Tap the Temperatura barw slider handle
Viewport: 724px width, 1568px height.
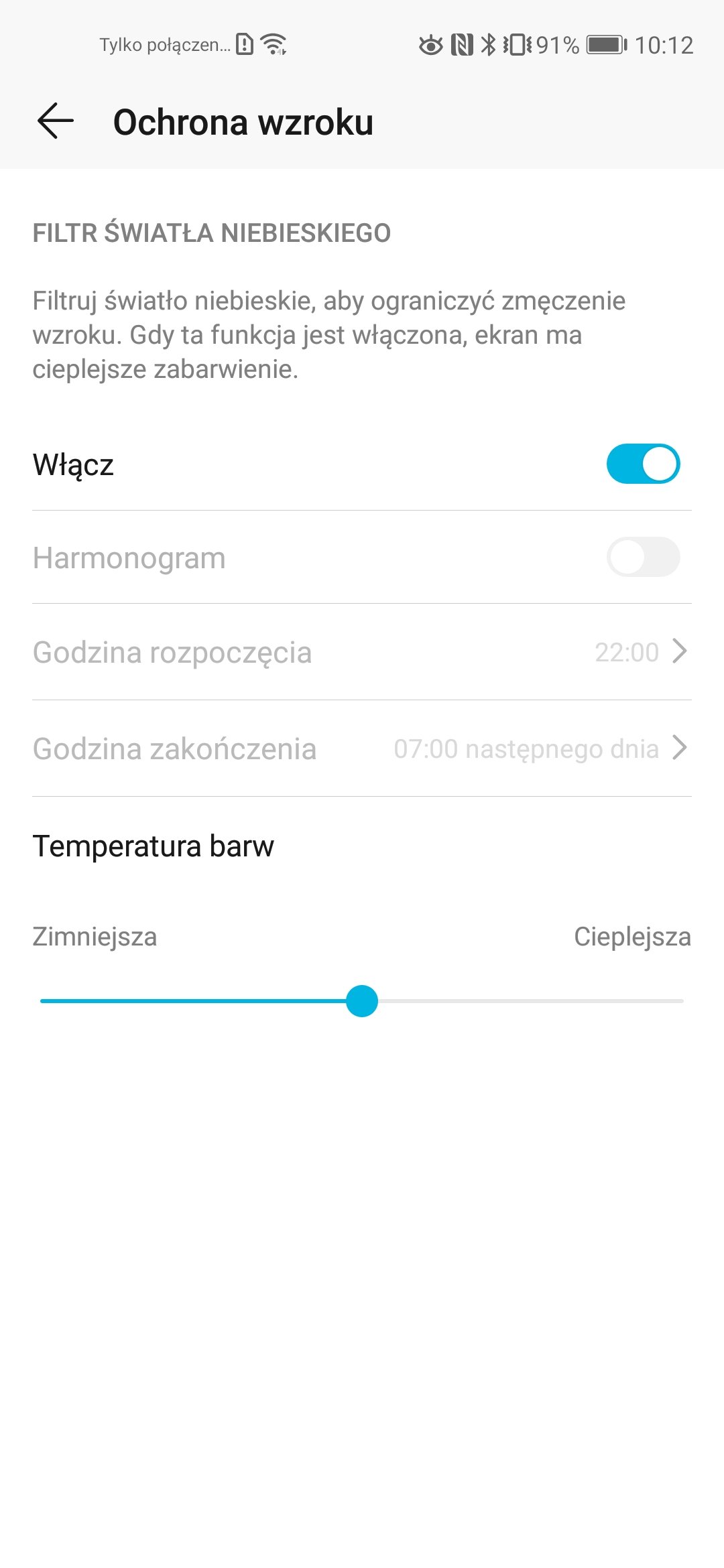coord(362,1001)
